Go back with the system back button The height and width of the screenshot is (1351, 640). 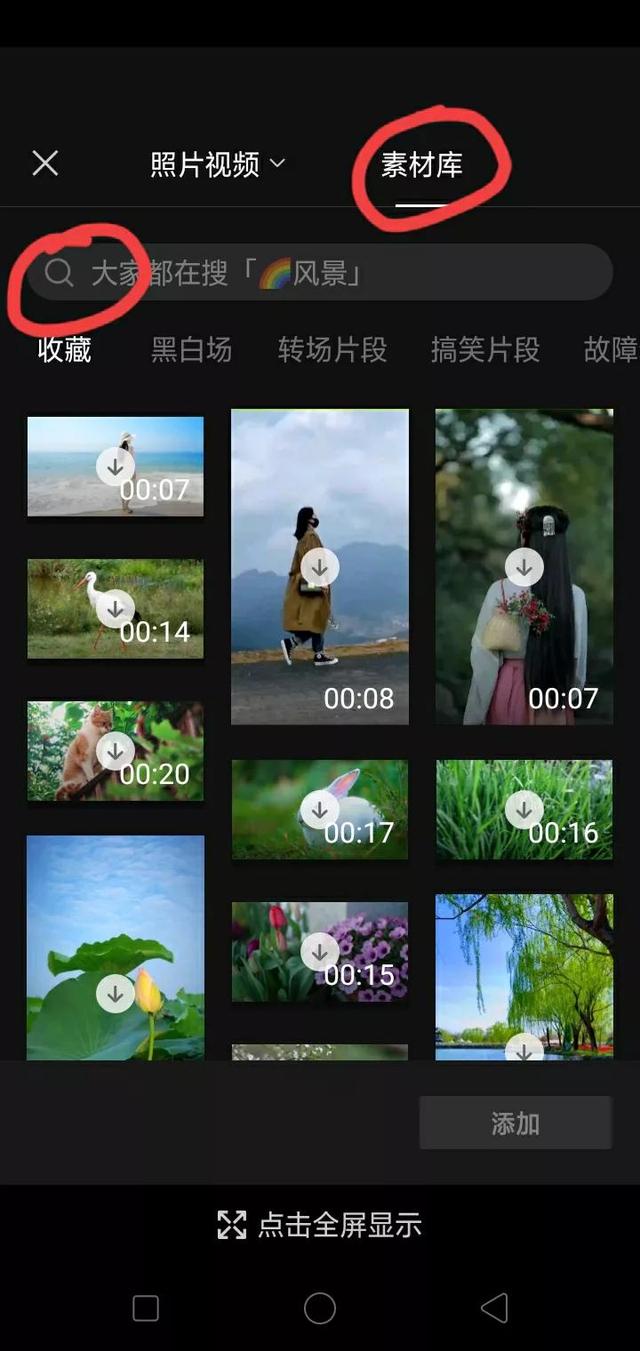click(494, 1308)
